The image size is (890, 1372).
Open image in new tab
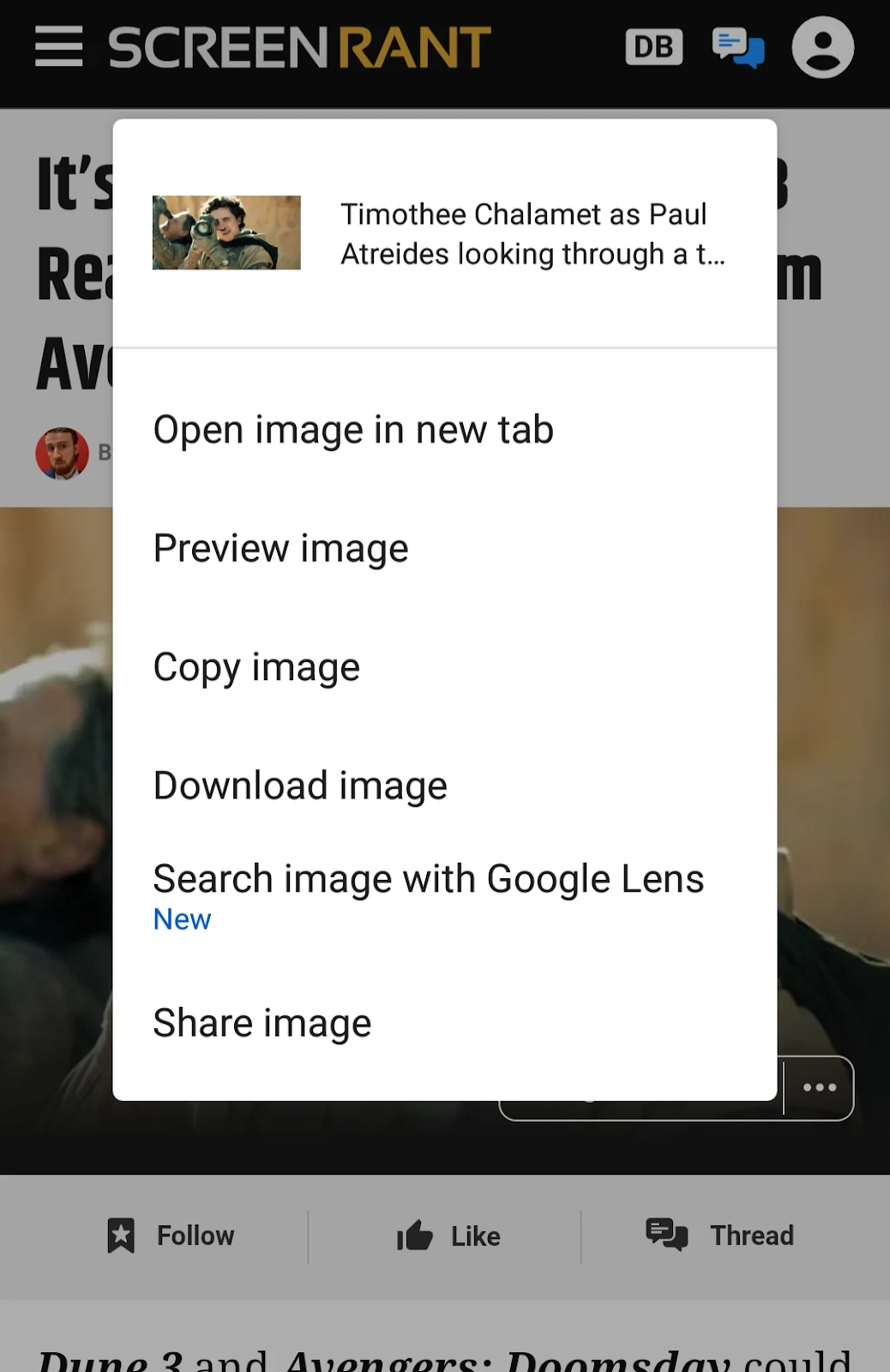point(353,430)
